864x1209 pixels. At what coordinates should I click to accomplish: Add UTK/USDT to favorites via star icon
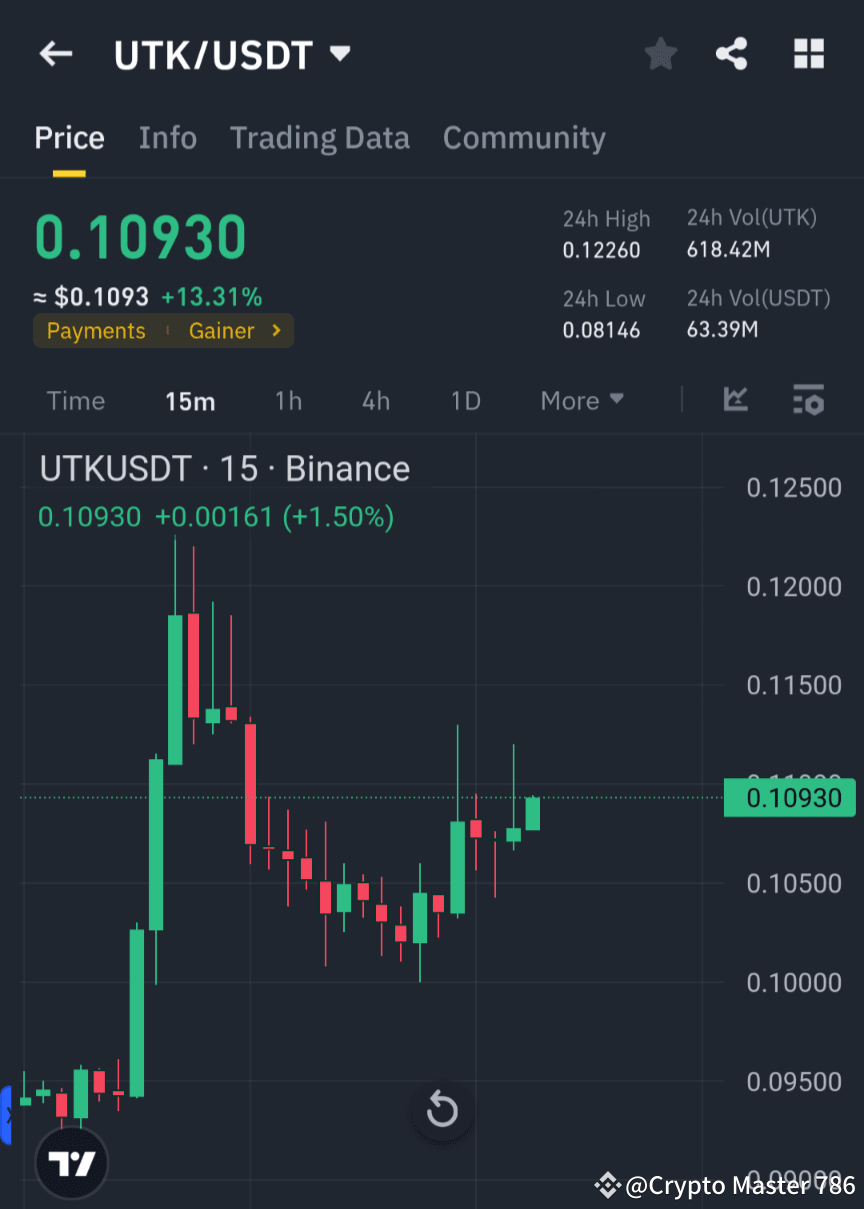[x=660, y=54]
